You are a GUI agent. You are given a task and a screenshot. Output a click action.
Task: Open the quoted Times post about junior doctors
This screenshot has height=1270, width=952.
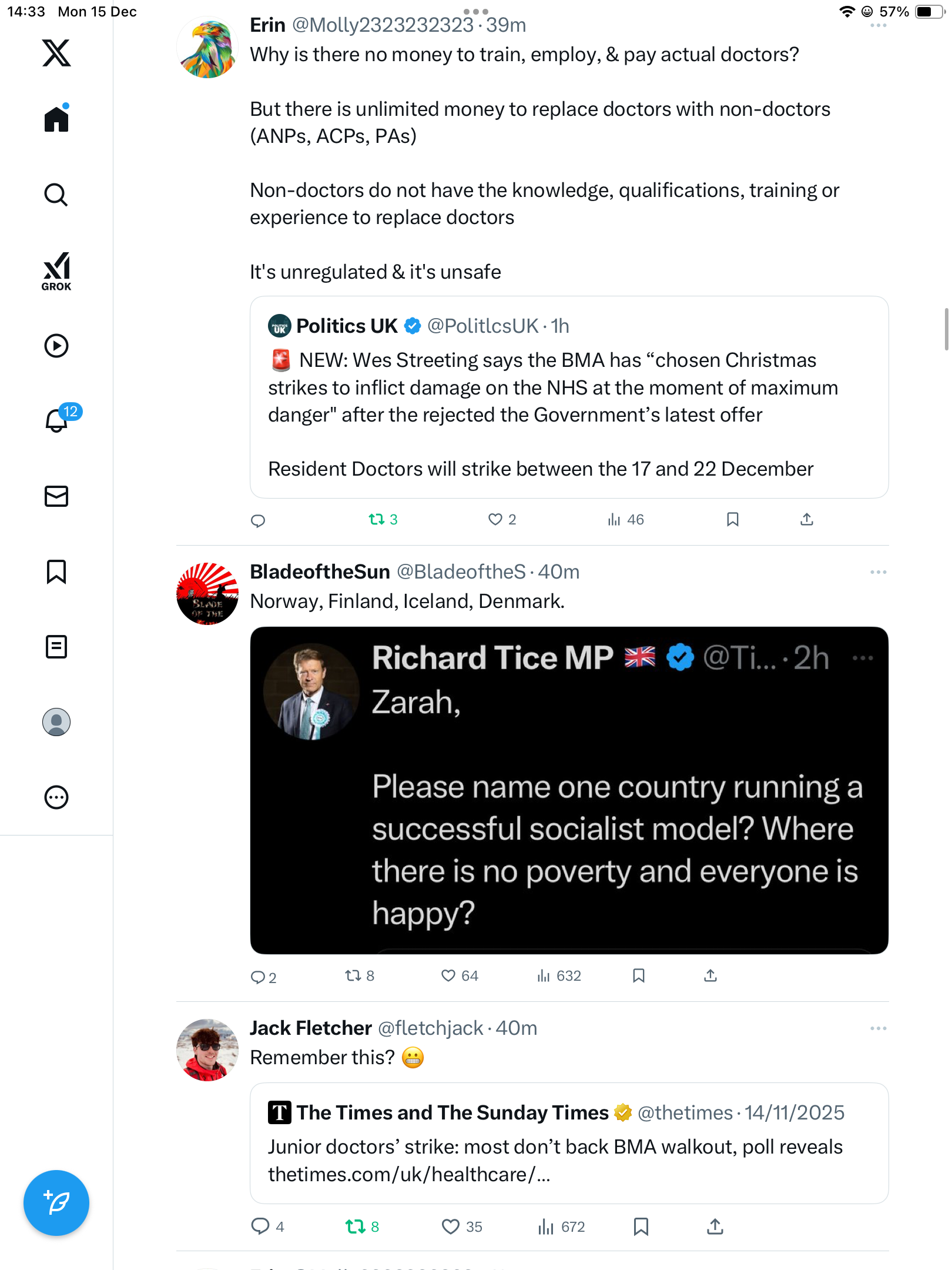569,1143
